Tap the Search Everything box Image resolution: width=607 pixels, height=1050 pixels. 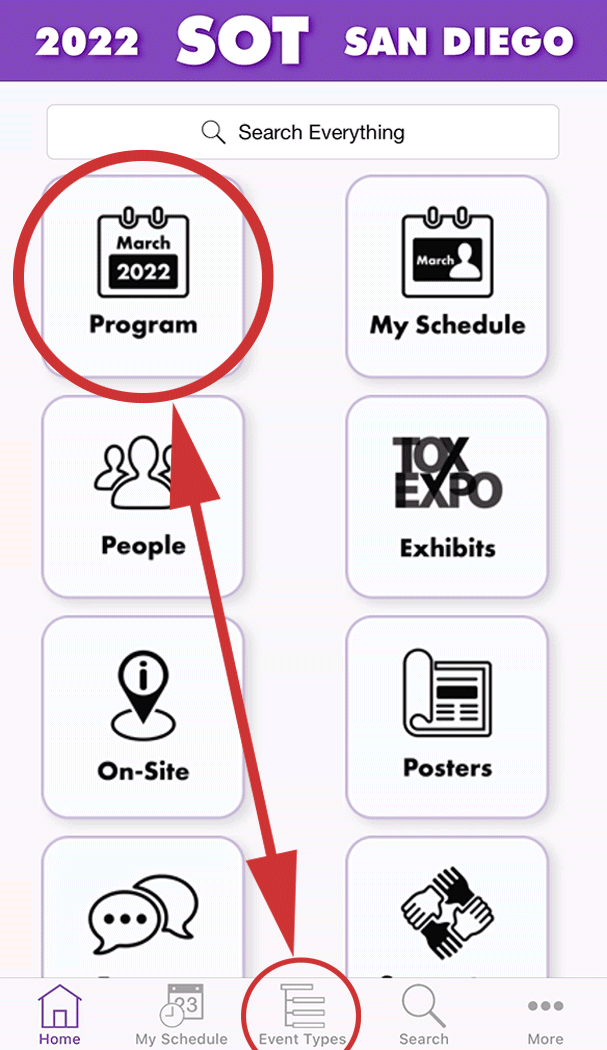click(302, 132)
